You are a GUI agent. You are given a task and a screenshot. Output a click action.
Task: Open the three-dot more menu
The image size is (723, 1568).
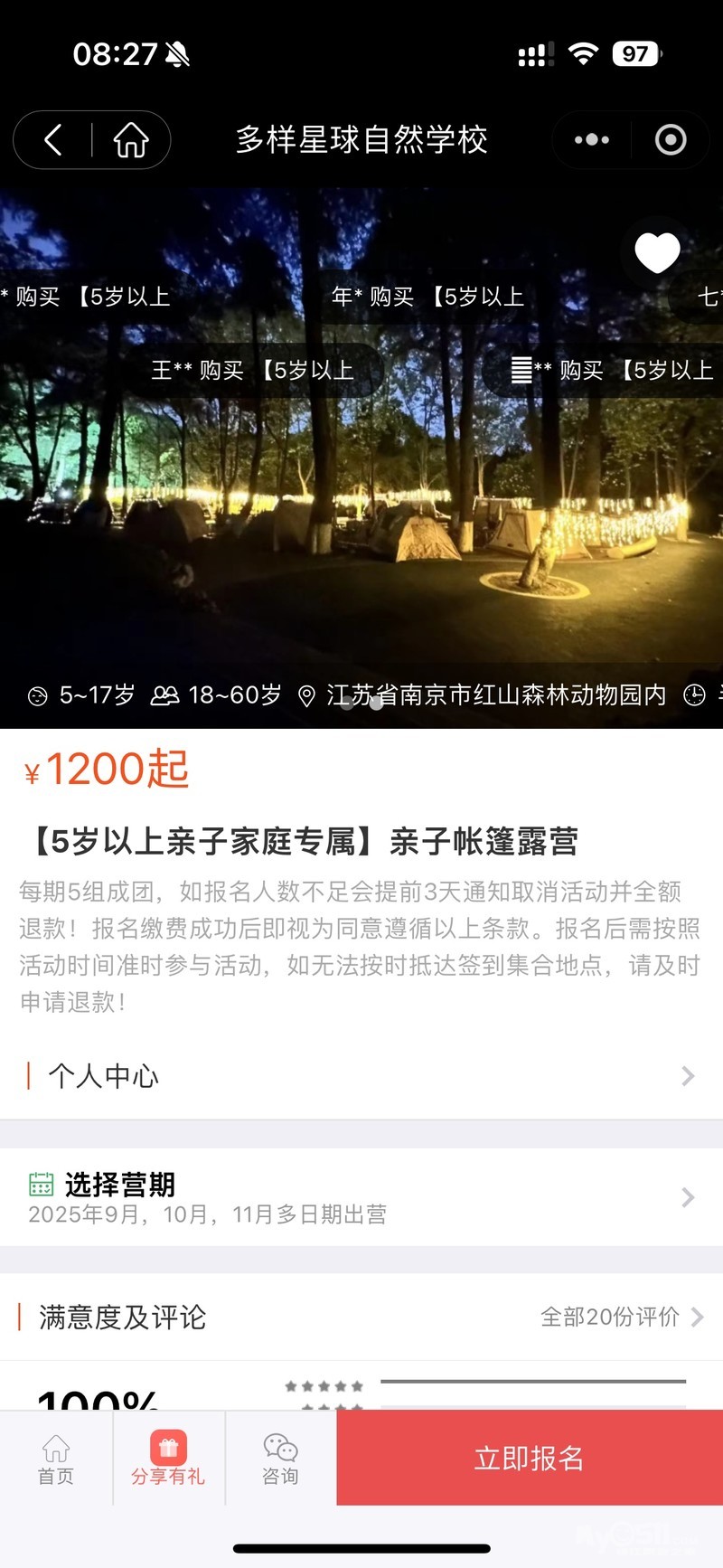coord(592,140)
